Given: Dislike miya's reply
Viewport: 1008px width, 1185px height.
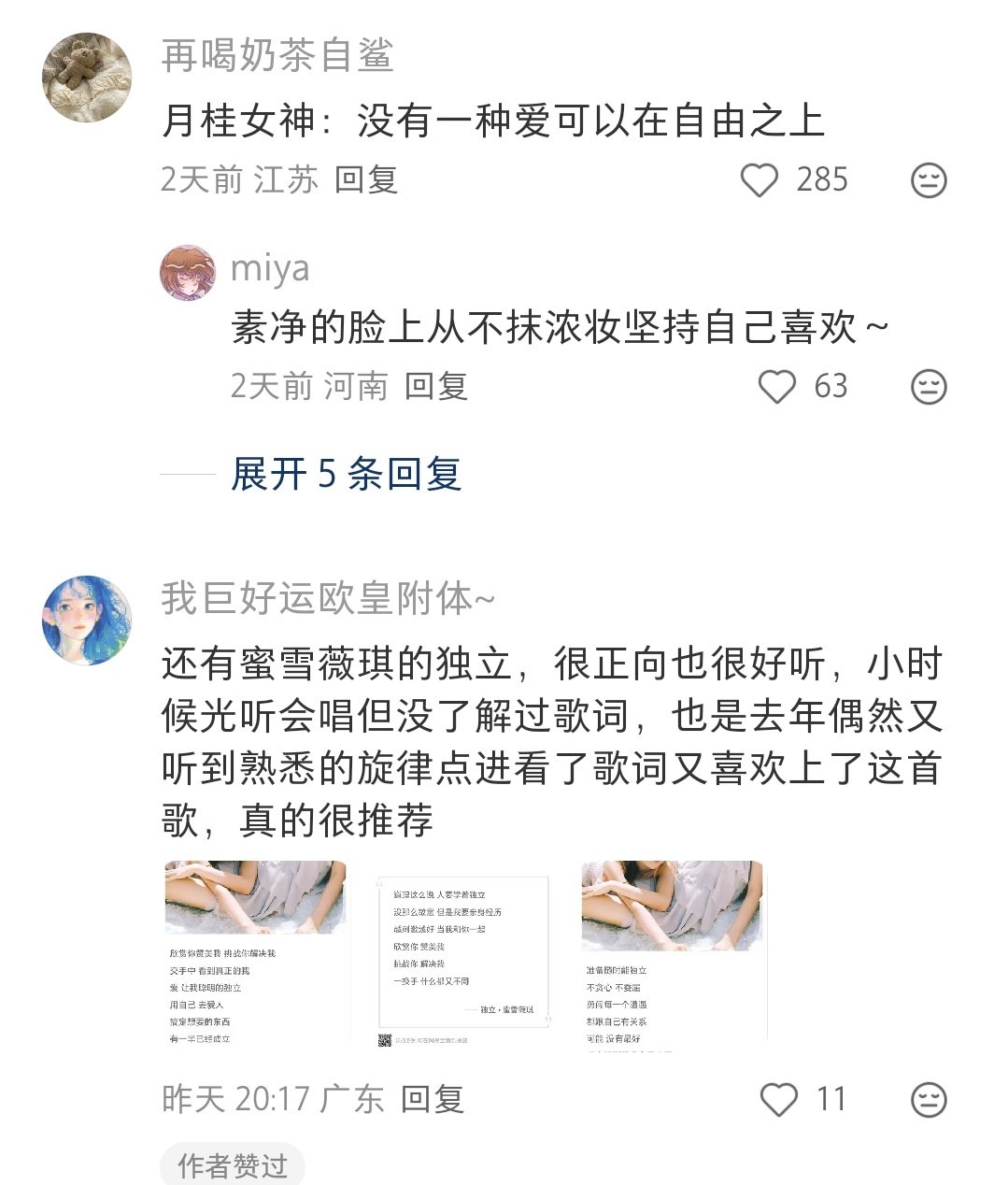Looking at the screenshot, I should [929, 387].
